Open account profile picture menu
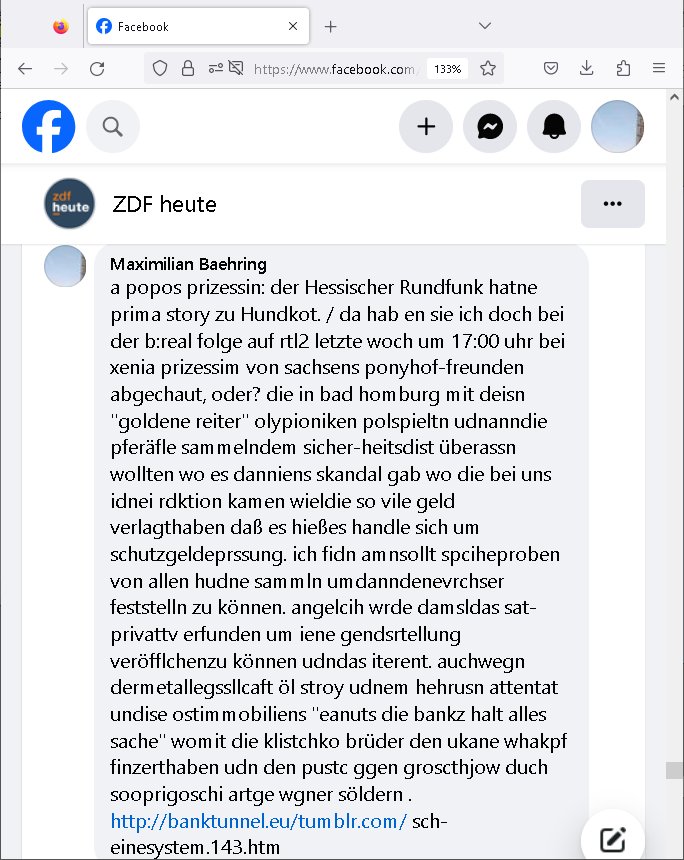 (617, 127)
